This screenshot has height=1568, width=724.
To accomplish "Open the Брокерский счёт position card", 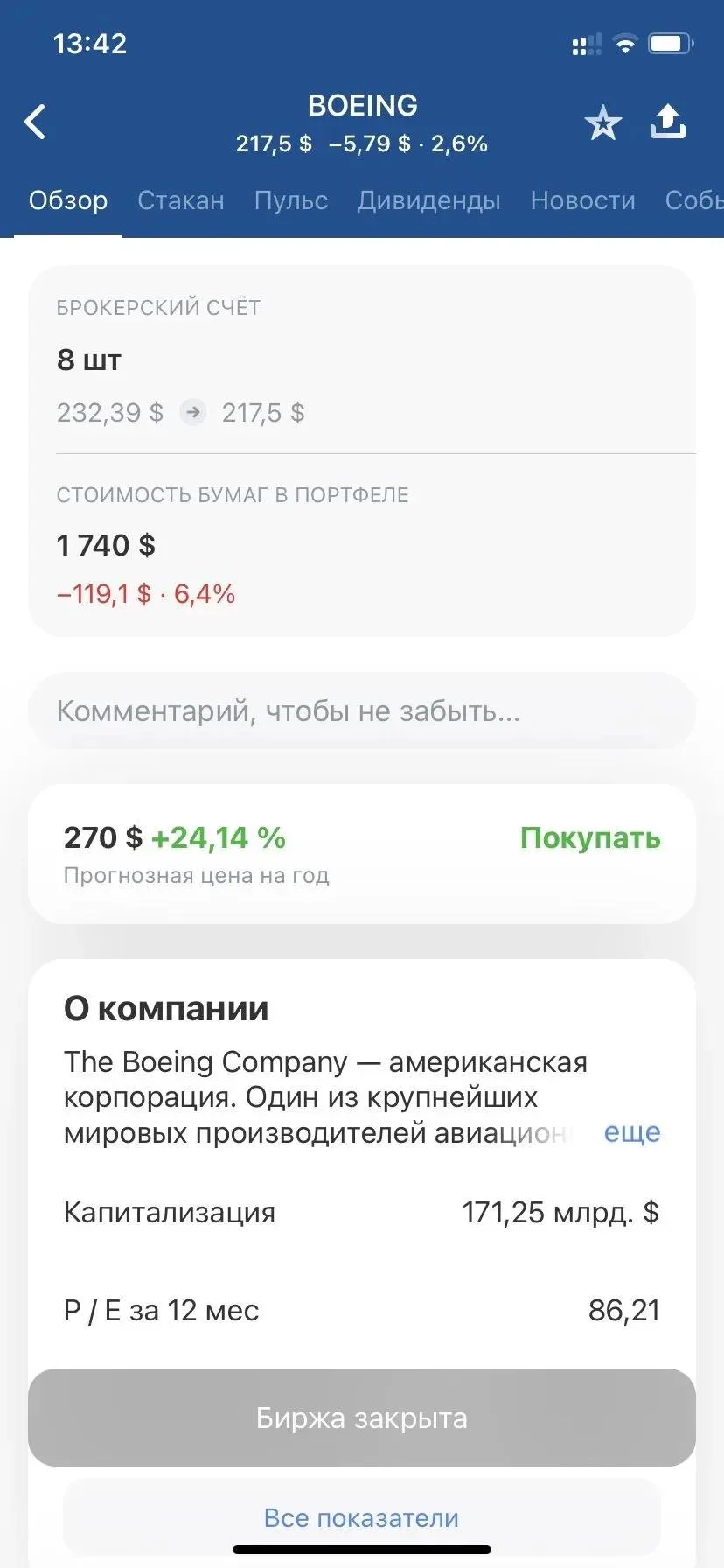I will pos(362,451).
